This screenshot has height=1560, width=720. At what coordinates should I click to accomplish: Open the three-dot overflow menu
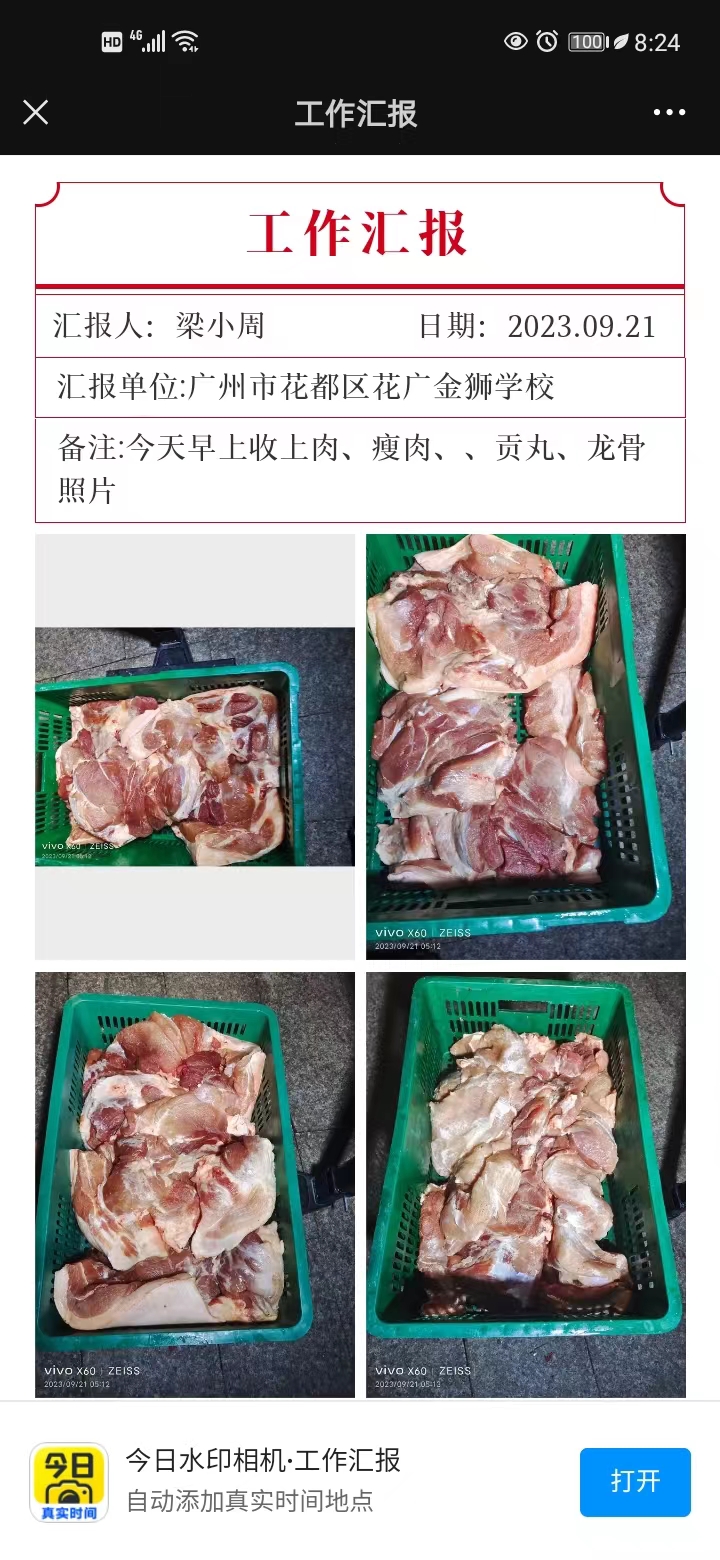669,112
